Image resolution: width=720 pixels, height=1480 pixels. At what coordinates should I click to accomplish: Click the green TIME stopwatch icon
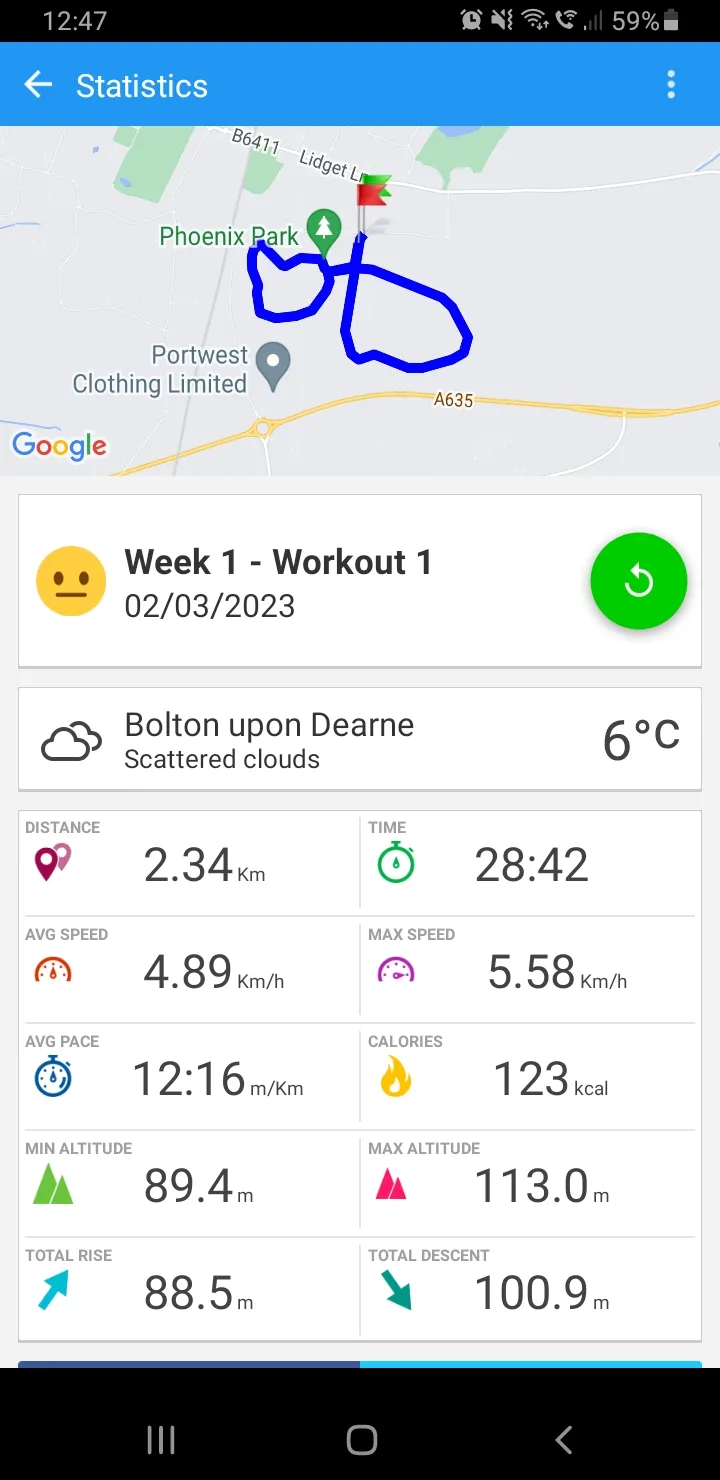coord(396,862)
